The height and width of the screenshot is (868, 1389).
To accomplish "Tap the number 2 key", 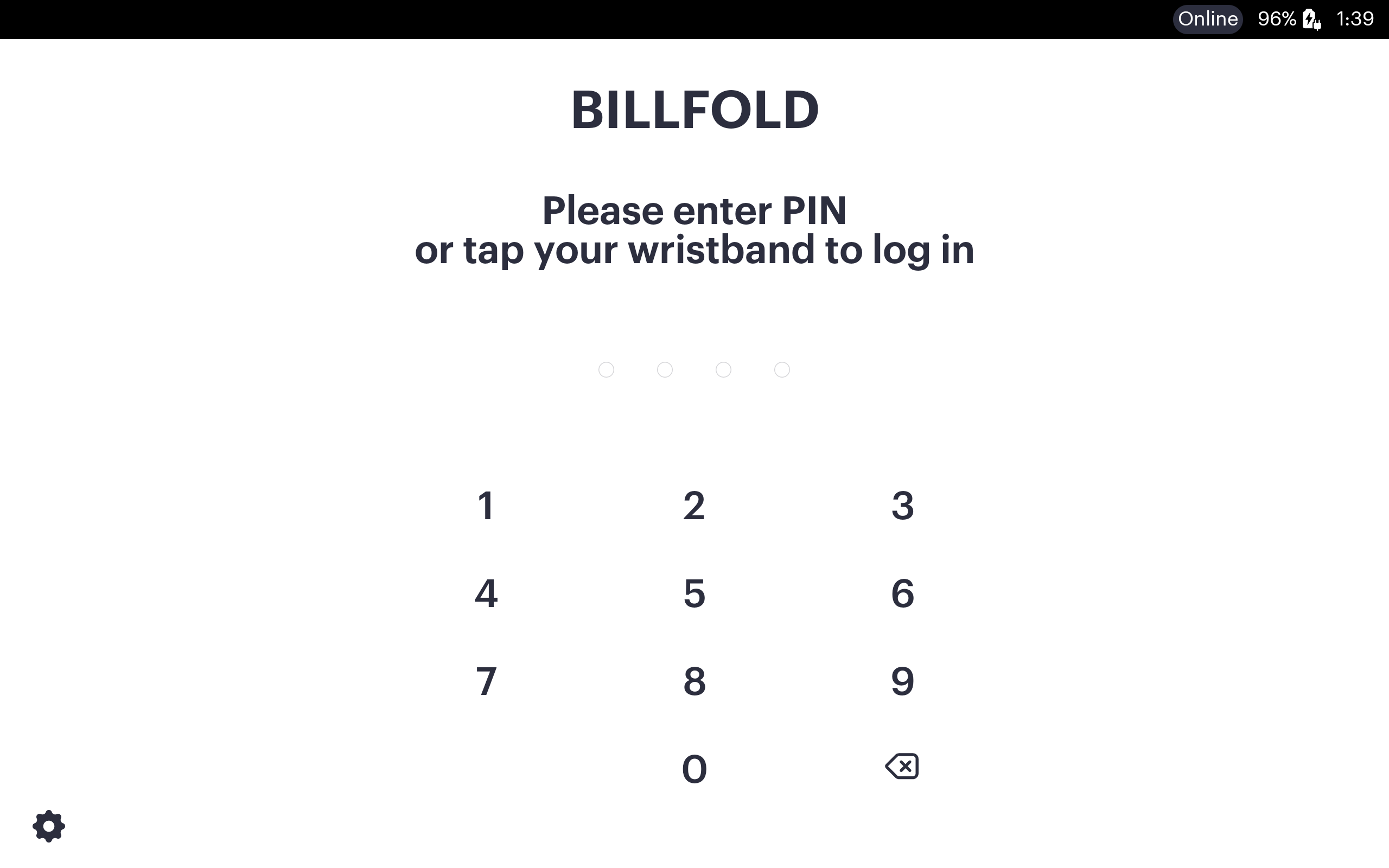I will coord(694,506).
